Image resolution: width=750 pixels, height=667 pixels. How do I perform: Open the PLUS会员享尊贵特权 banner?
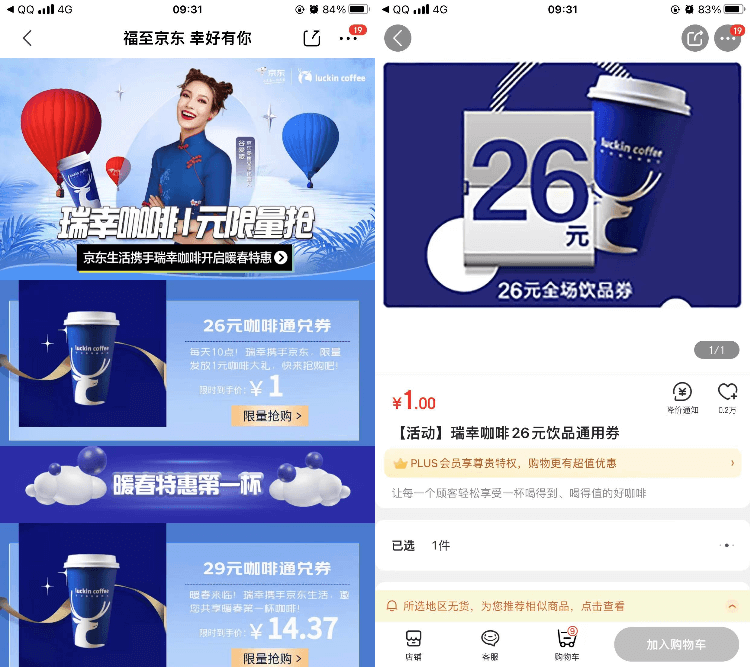pyautogui.click(x=562, y=463)
